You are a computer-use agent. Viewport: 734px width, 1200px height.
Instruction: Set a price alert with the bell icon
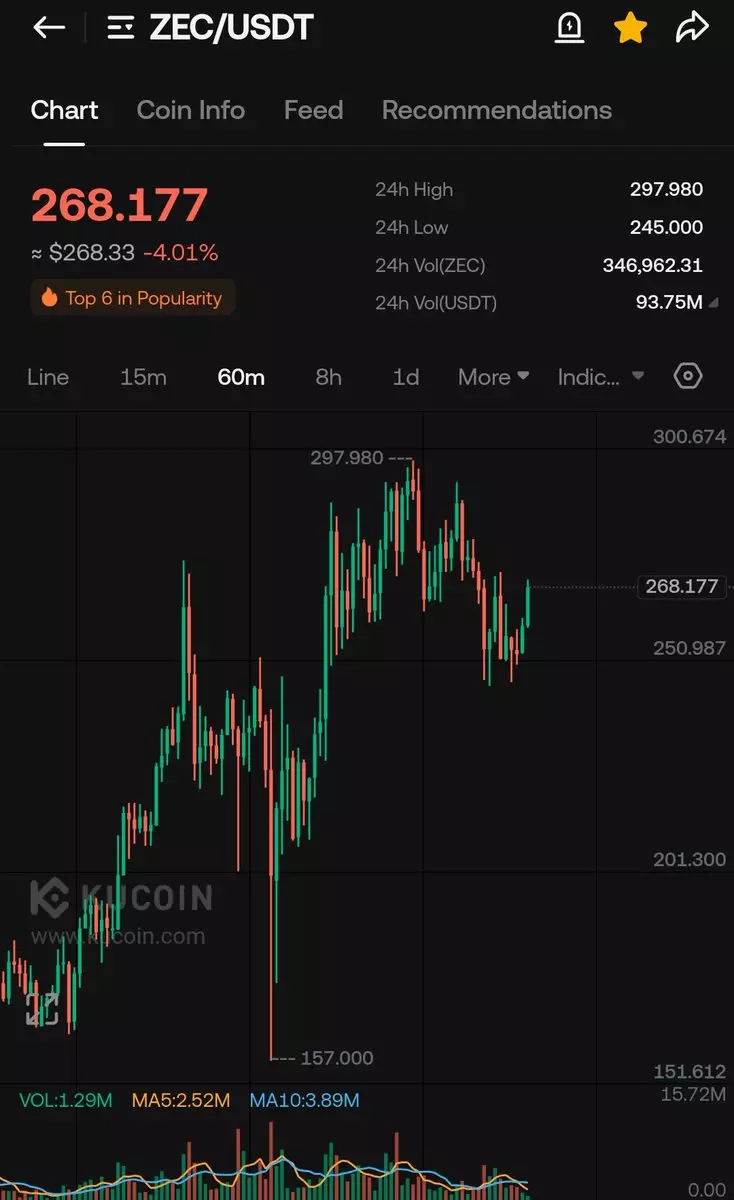tap(569, 28)
